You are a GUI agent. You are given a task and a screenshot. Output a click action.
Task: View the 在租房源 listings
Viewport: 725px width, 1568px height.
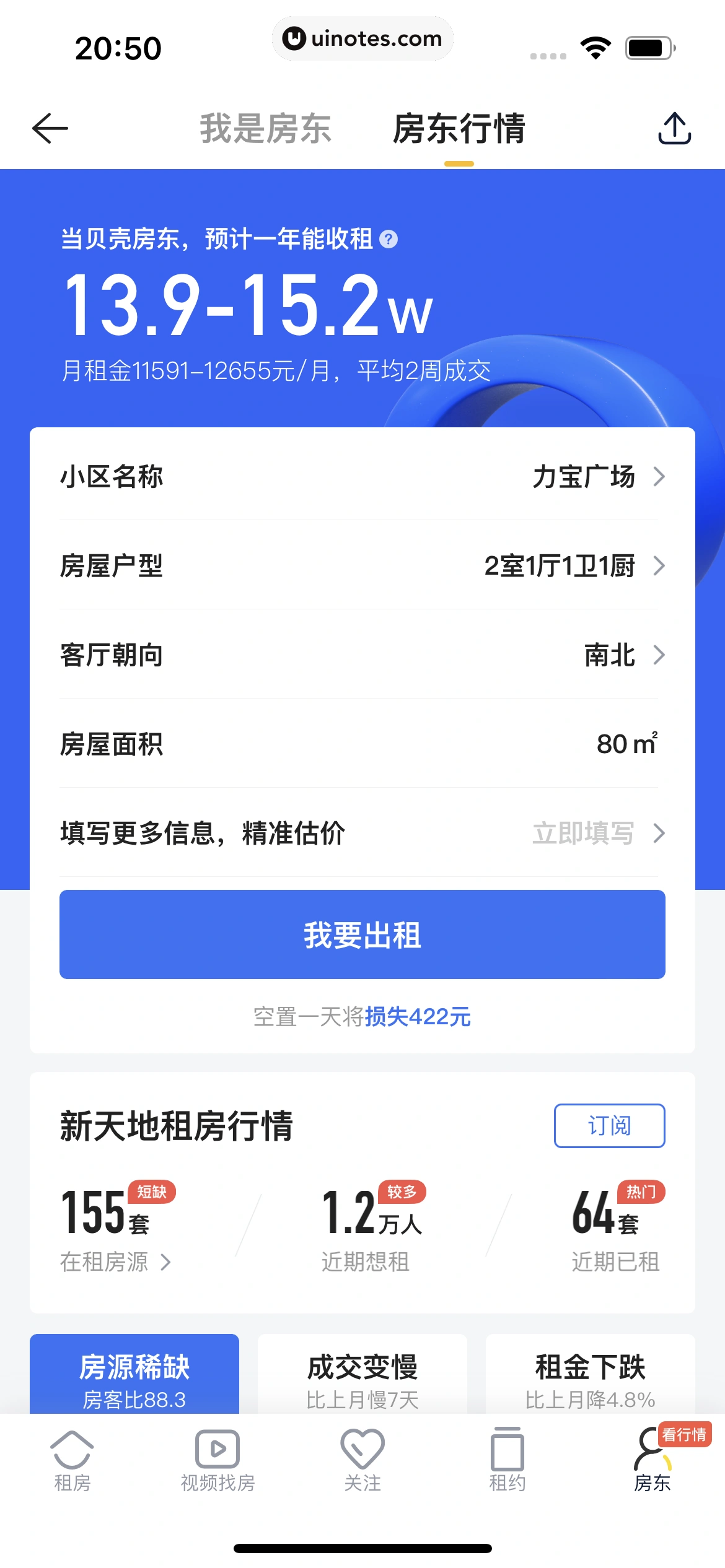pos(115,1262)
